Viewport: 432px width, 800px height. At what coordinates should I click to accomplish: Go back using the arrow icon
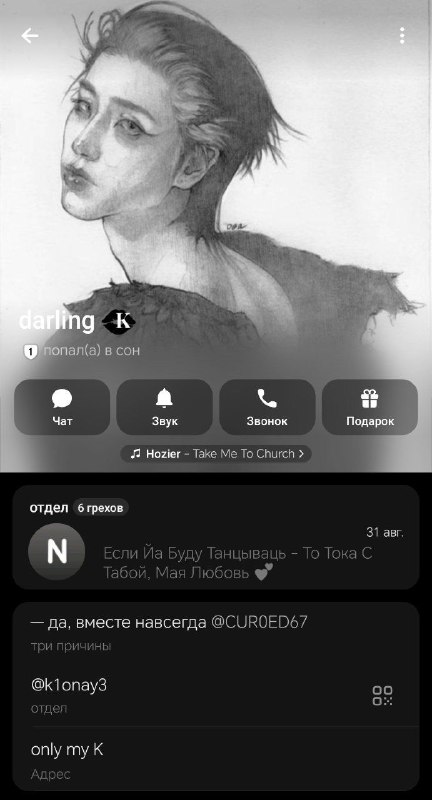click(30, 36)
